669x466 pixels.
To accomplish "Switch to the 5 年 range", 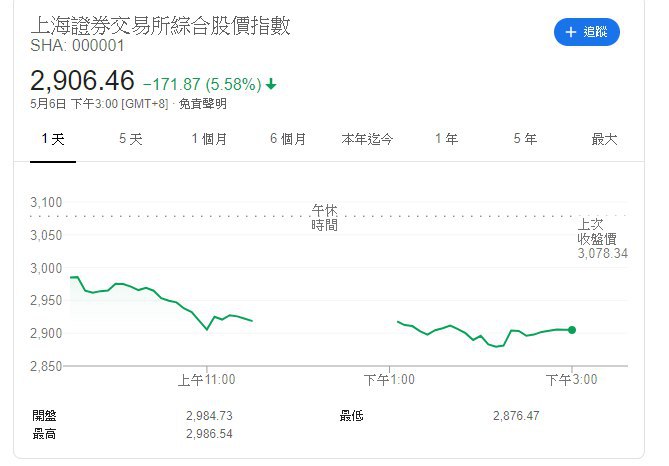I will [525, 139].
